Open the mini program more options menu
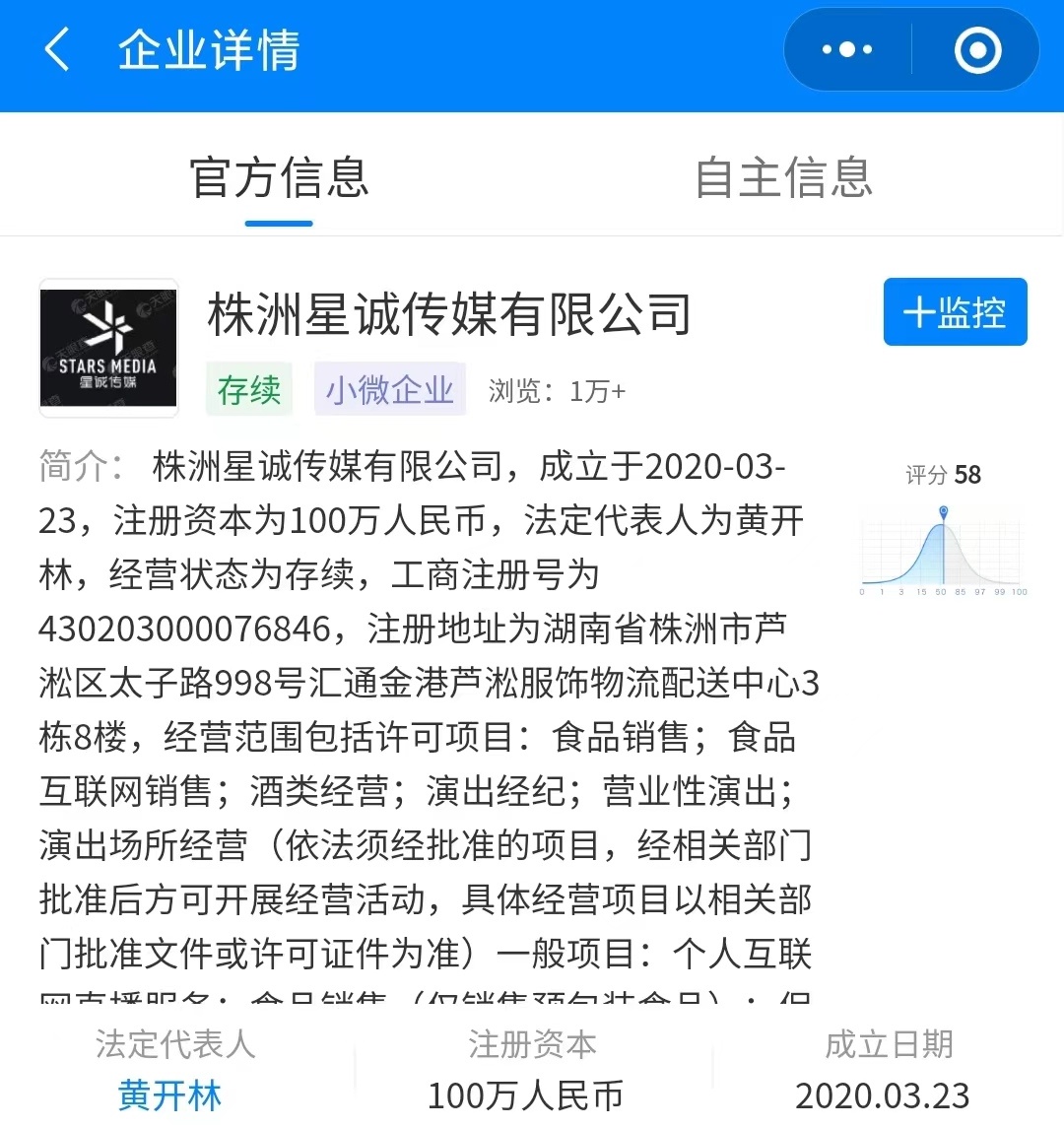The image size is (1064, 1127). coord(847,49)
